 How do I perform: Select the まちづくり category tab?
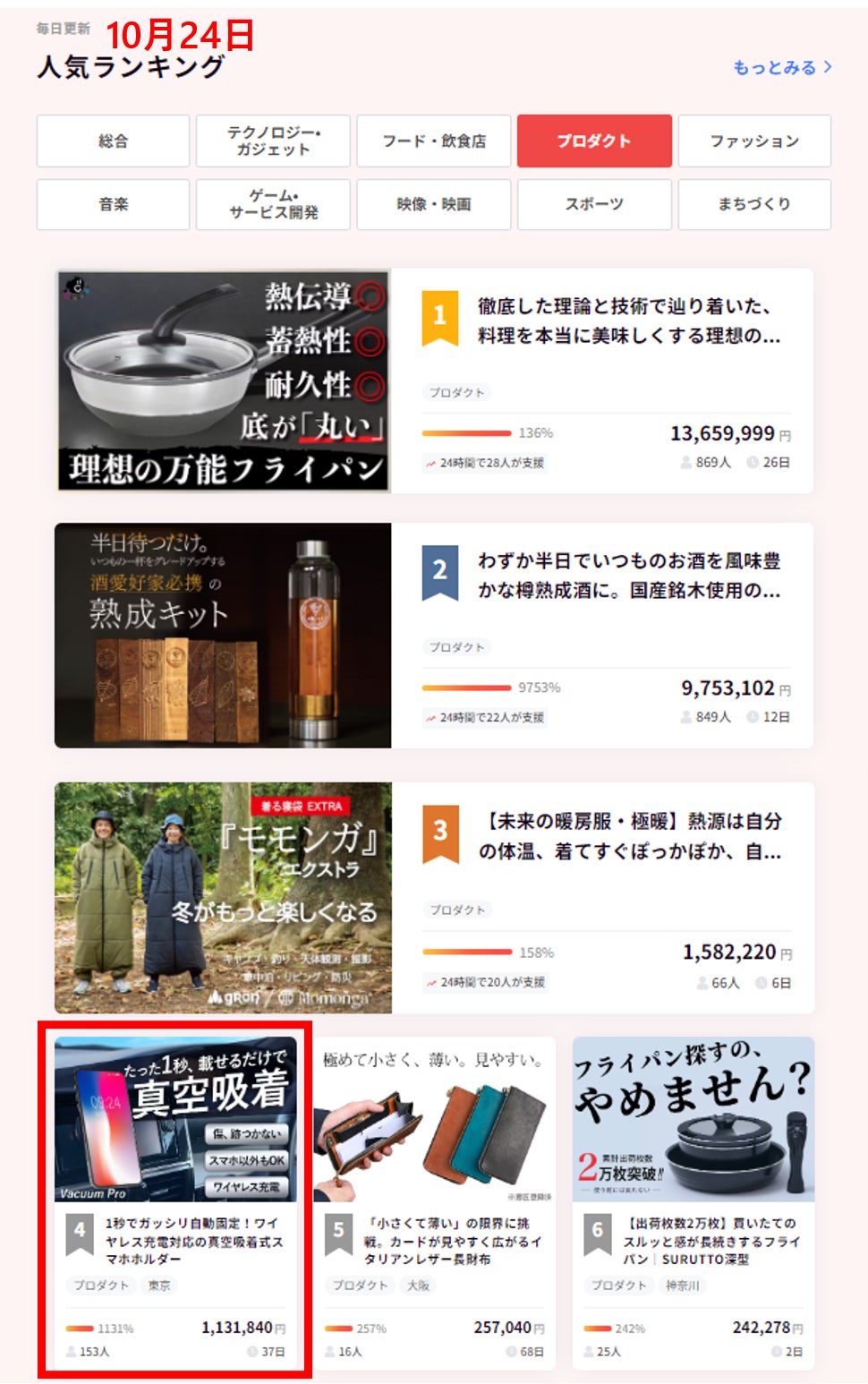(754, 204)
